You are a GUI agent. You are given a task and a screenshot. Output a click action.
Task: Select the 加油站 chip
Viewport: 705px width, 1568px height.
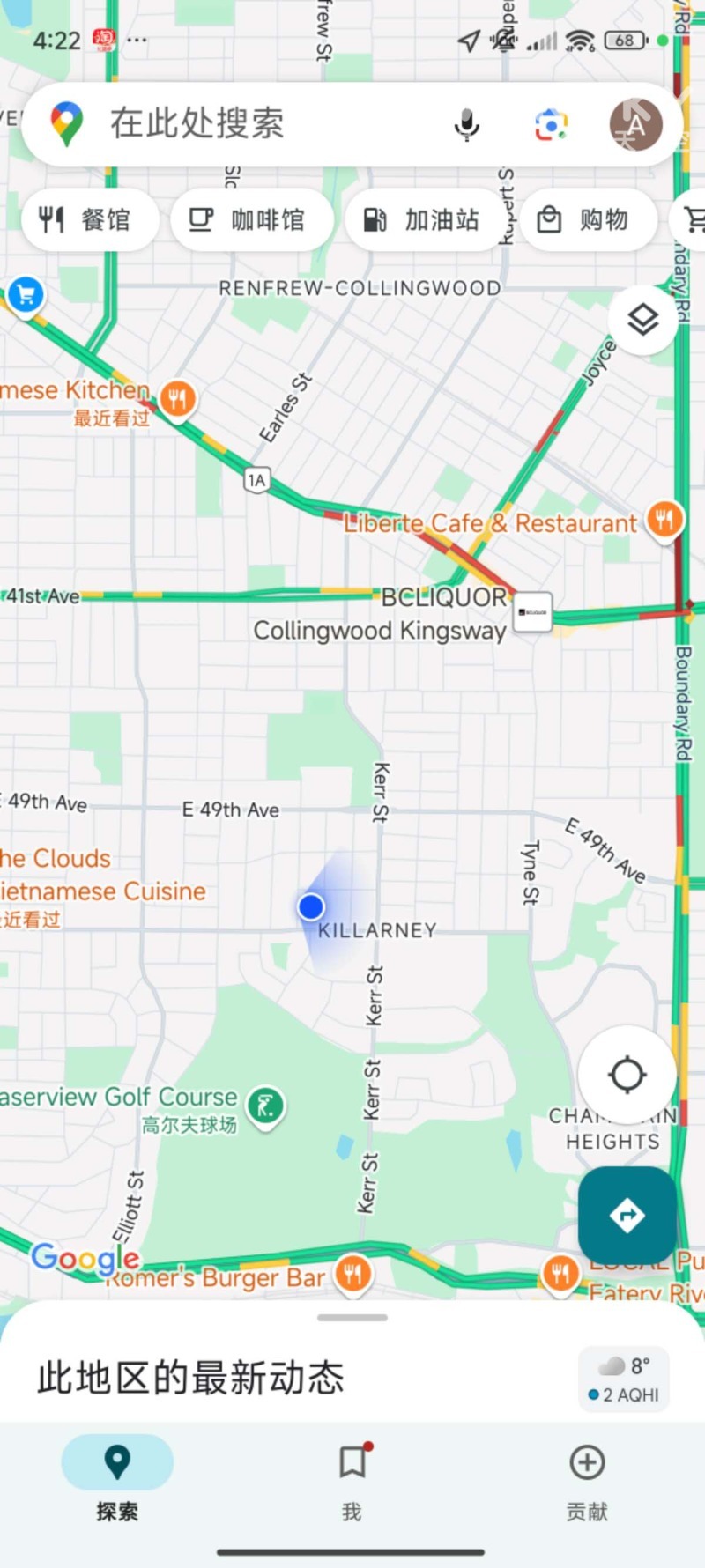point(425,219)
